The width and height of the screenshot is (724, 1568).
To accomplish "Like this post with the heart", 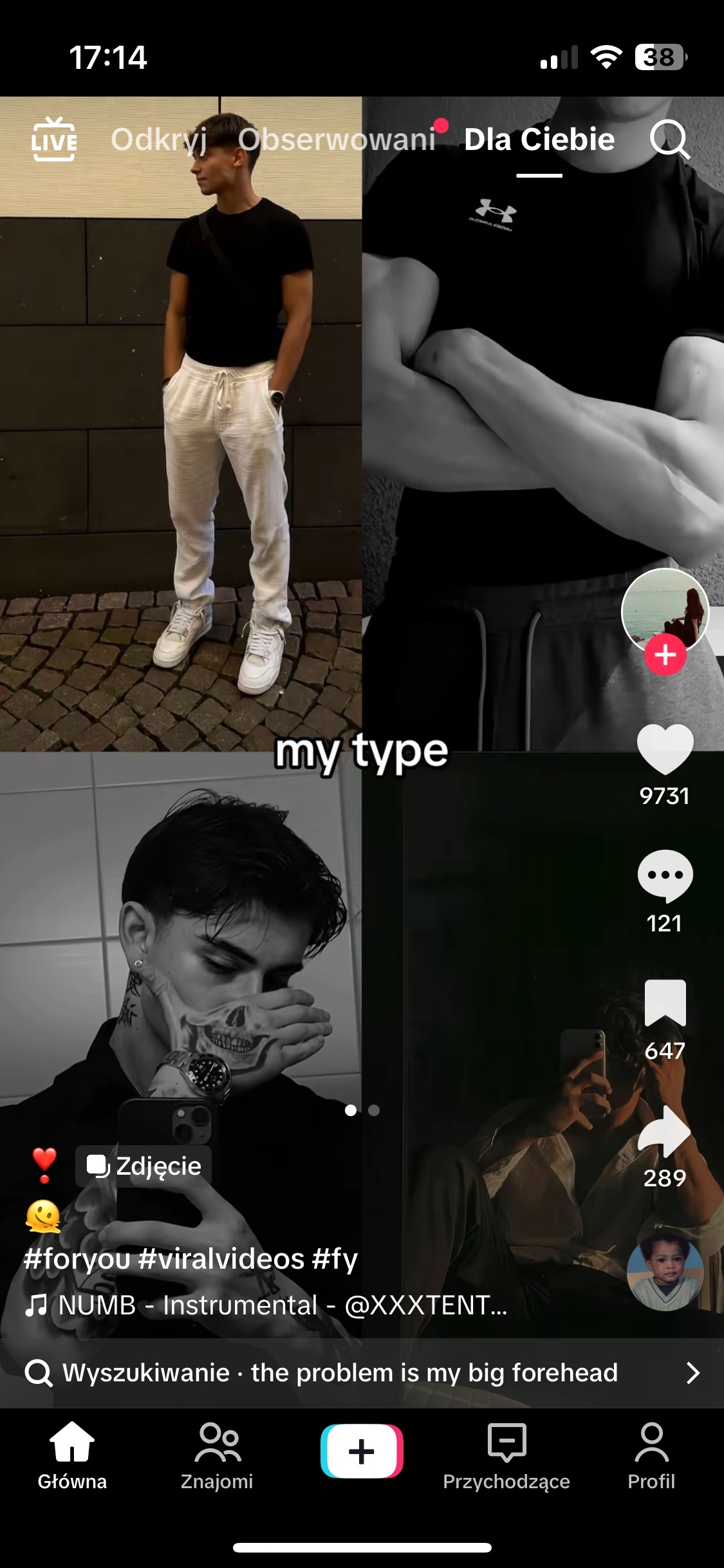I will tap(665, 750).
